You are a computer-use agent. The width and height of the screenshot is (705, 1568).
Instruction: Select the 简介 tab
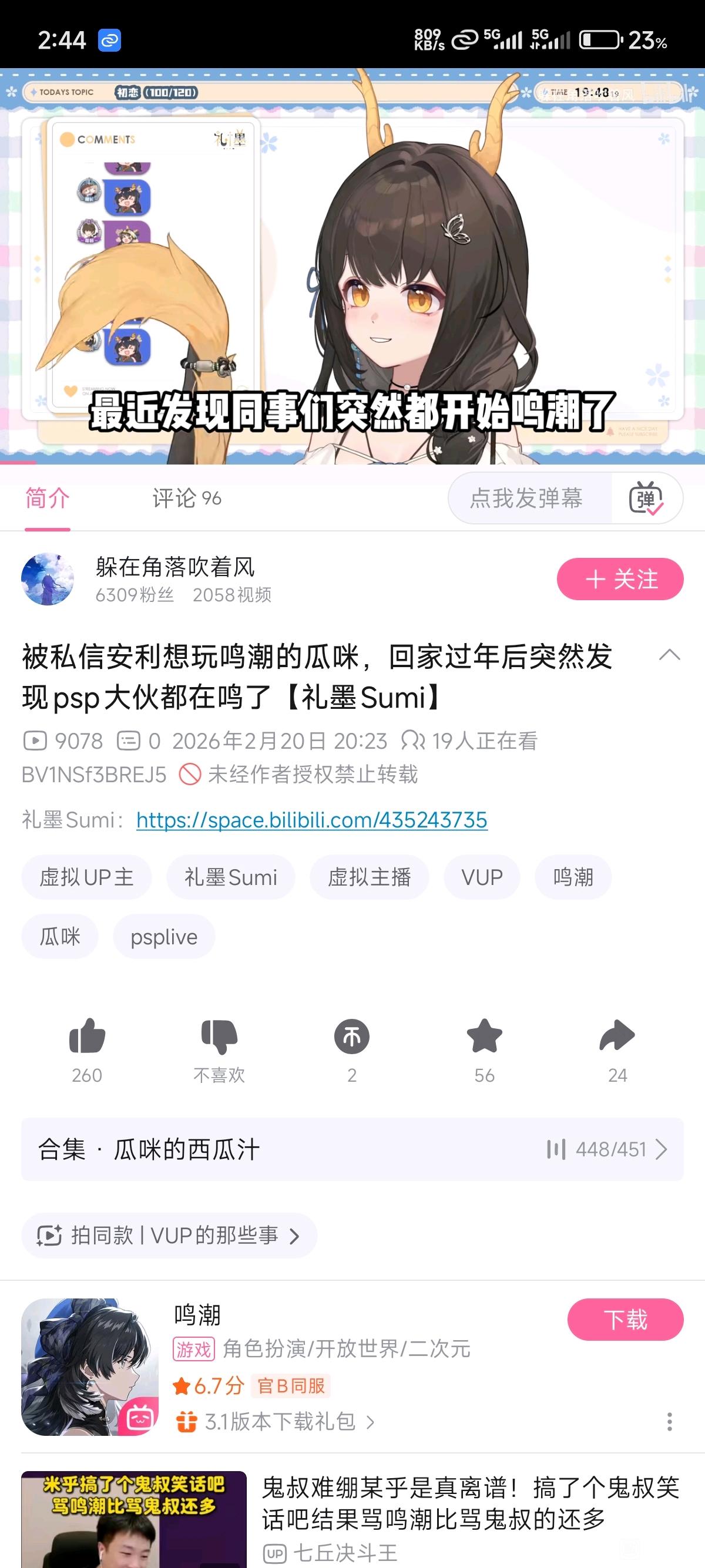click(x=48, y=499)
